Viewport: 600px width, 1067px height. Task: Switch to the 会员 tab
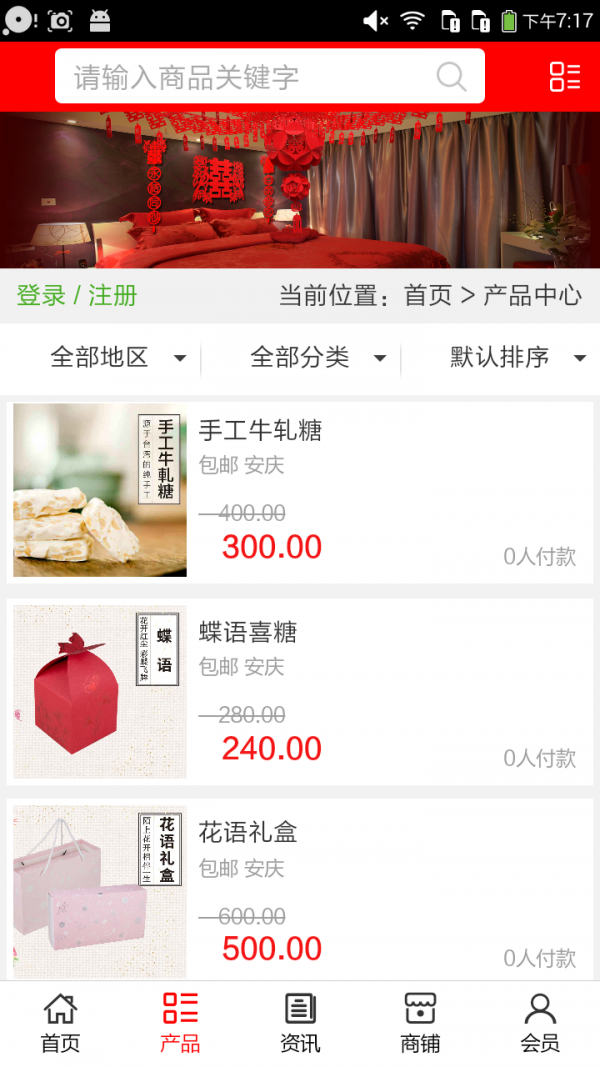pos(540,1023)
